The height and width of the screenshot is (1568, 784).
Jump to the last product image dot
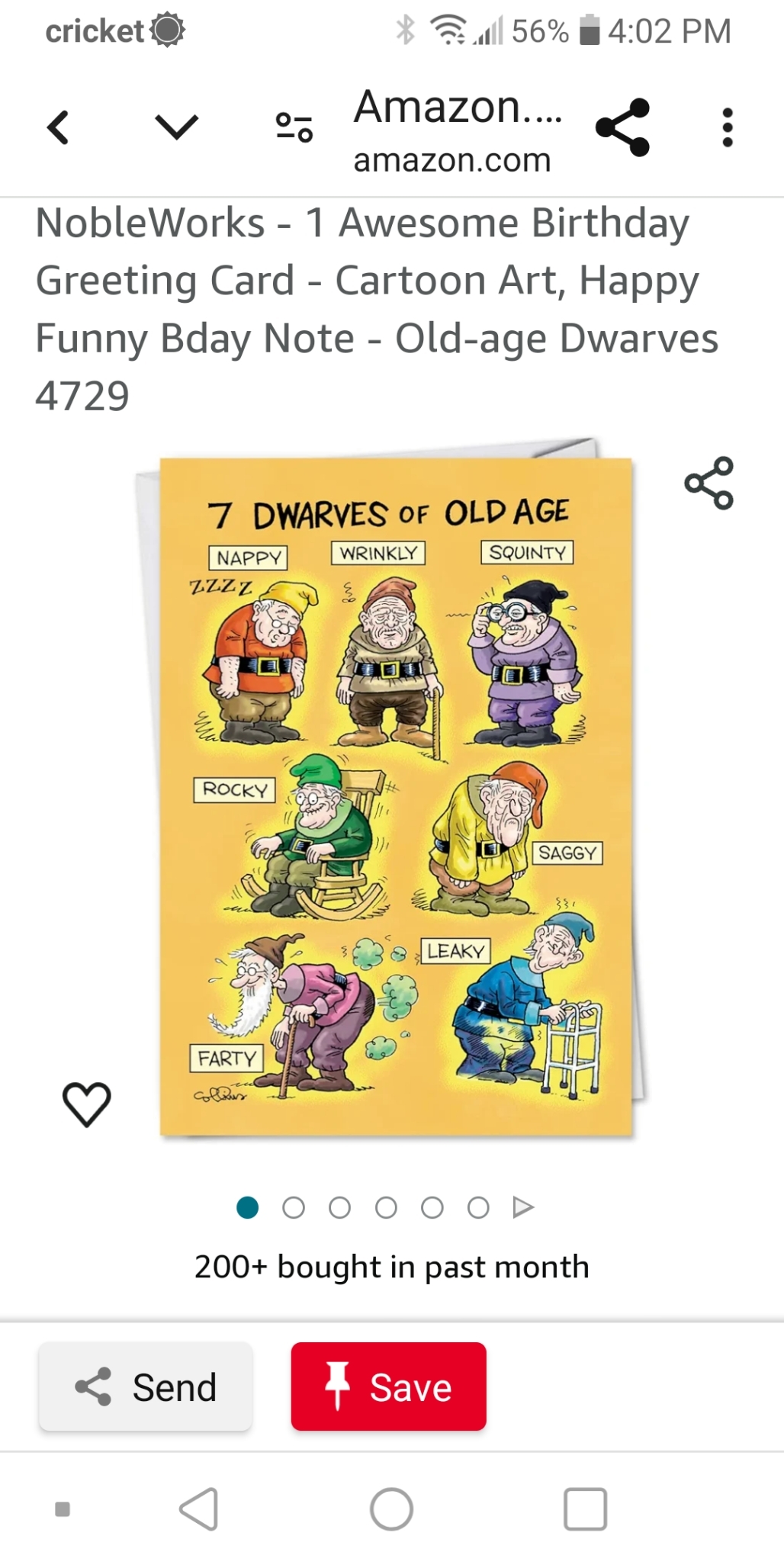pyautogui.click(x=478, y=1207)
